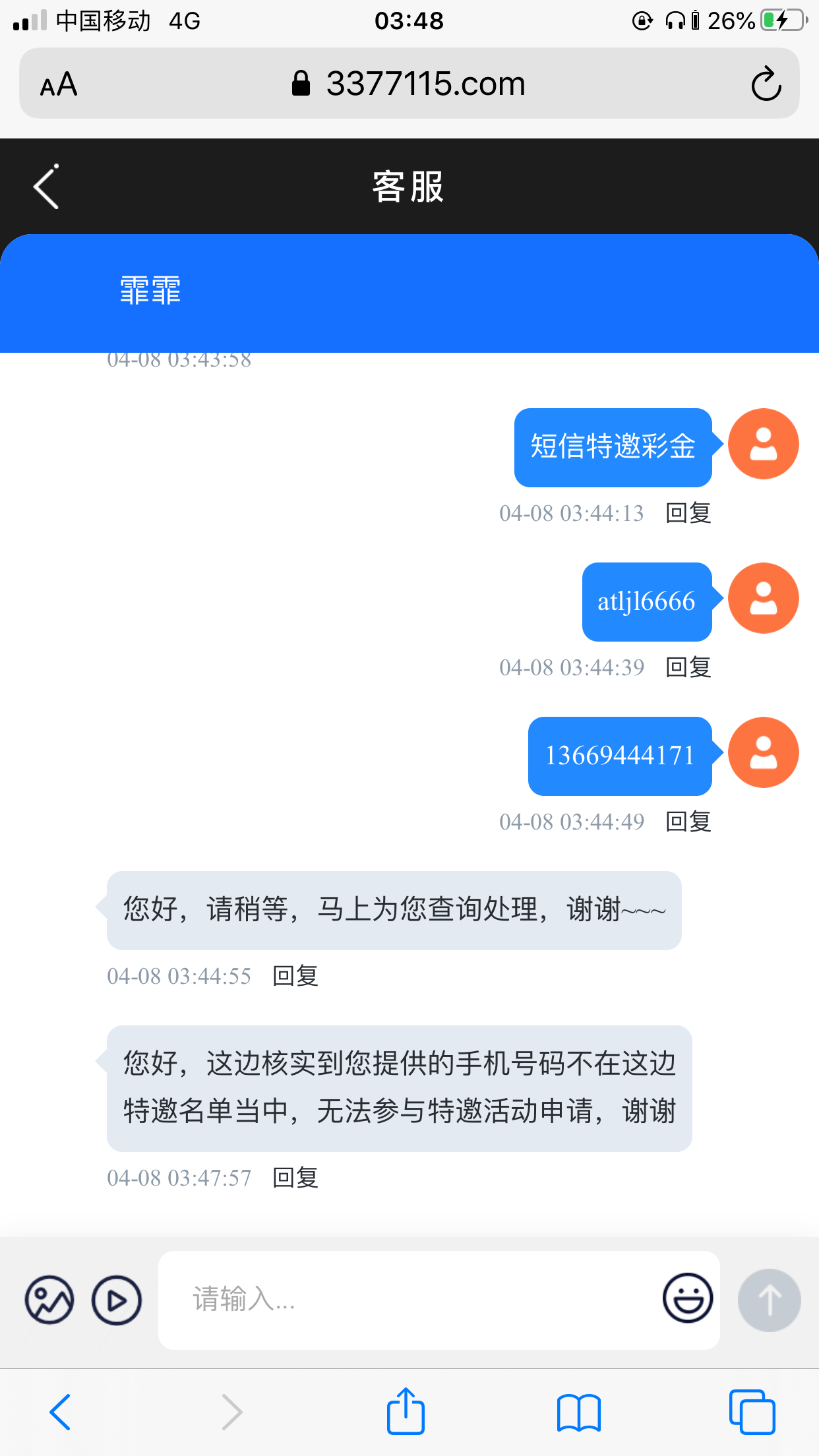Reply to the atljl6666 message
Screen dimensions: 819x1456
coord(688,667)
